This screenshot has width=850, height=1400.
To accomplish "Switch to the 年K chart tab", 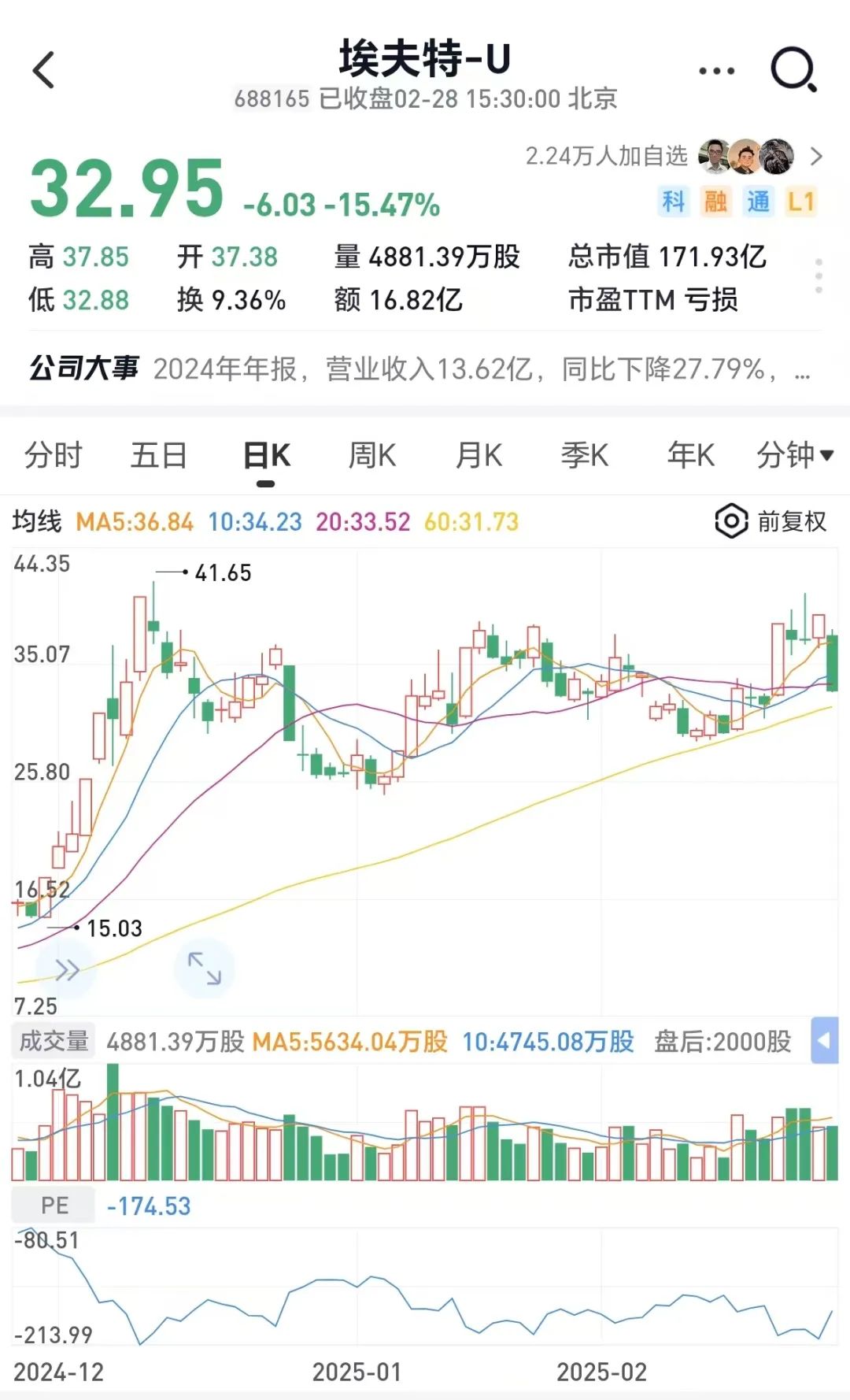I will click(x=690, y=455).
